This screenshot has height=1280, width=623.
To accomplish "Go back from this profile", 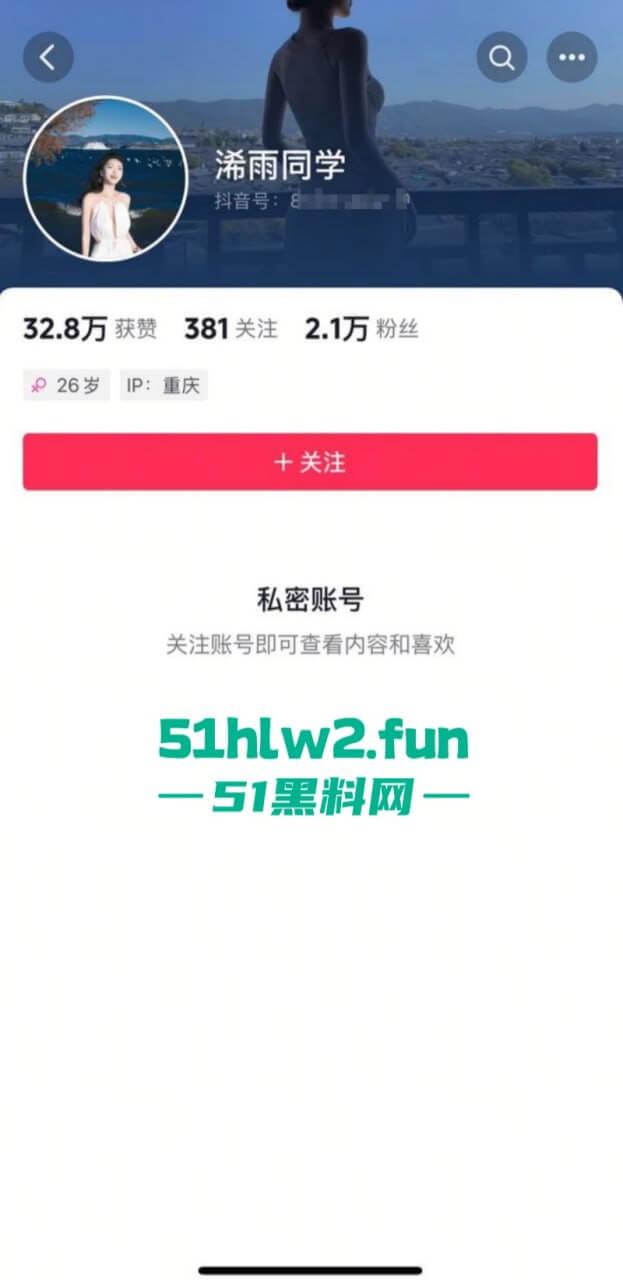I will 48,58.
